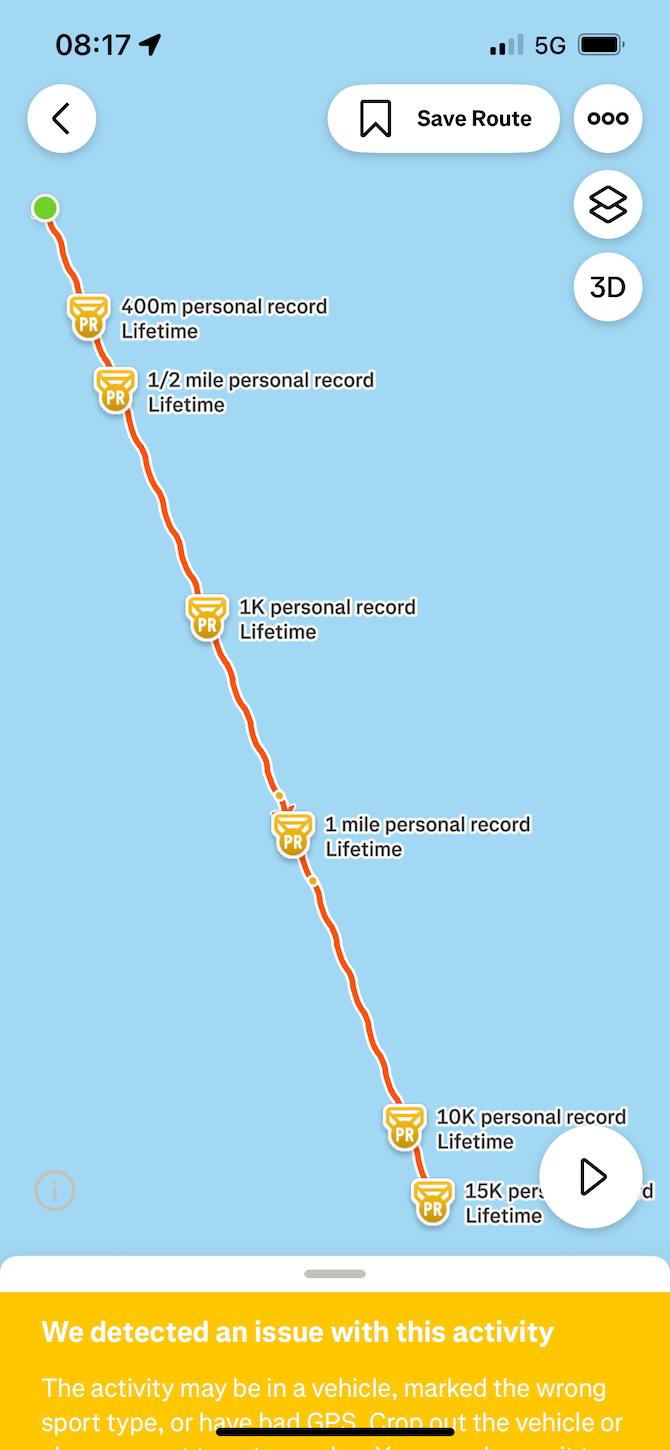Viewport: 670px width, 1450px height.
Task: Open the three-dot more options menu
Action: (608, 119)
